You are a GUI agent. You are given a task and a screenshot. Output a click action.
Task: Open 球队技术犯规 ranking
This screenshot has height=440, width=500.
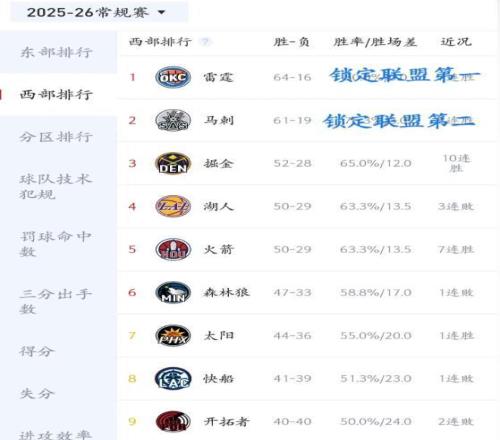[58, 187]
